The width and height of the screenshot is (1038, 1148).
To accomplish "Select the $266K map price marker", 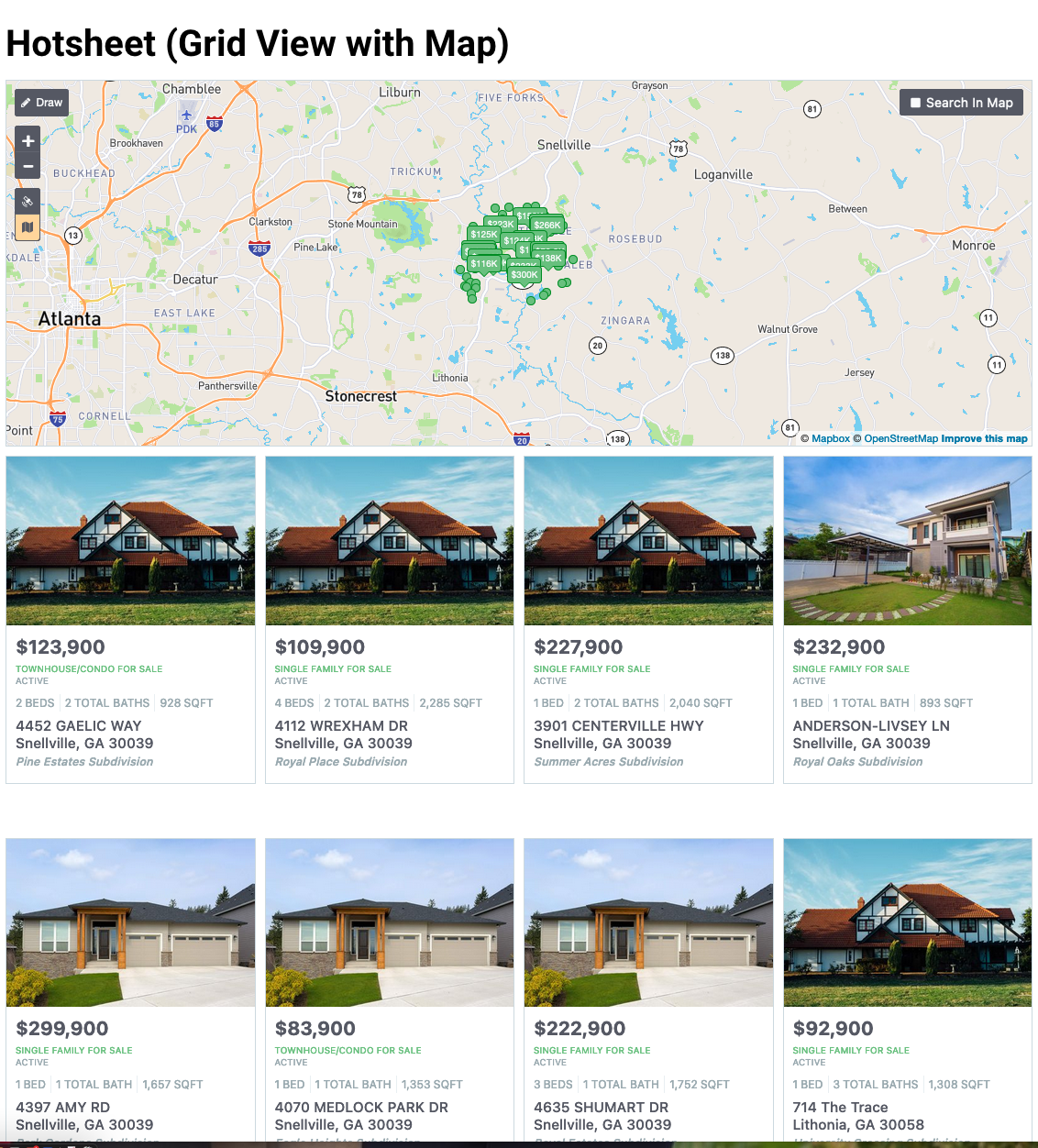I will click(547, 225).
